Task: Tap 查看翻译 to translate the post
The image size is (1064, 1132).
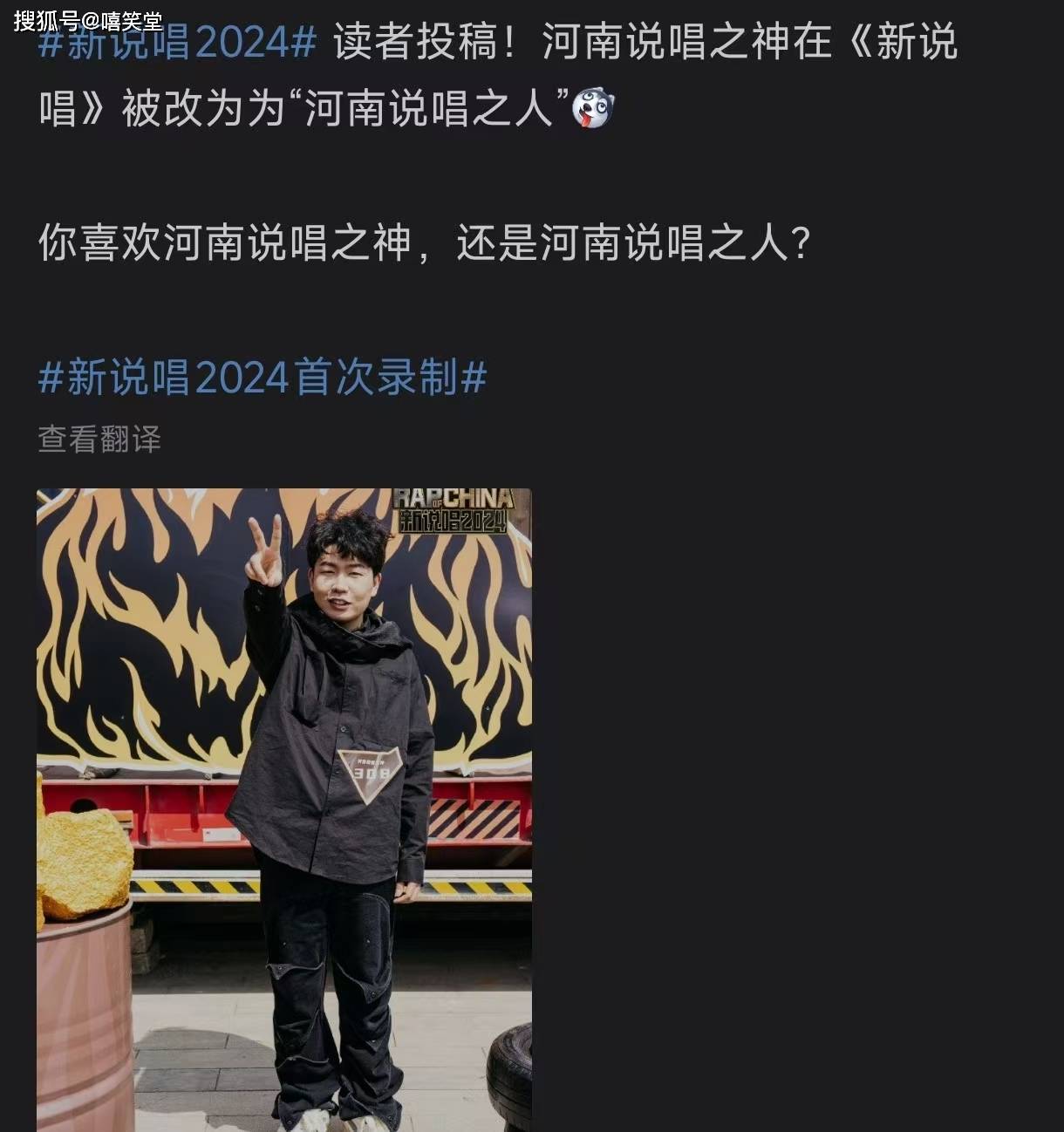Action: click(99, 439)
